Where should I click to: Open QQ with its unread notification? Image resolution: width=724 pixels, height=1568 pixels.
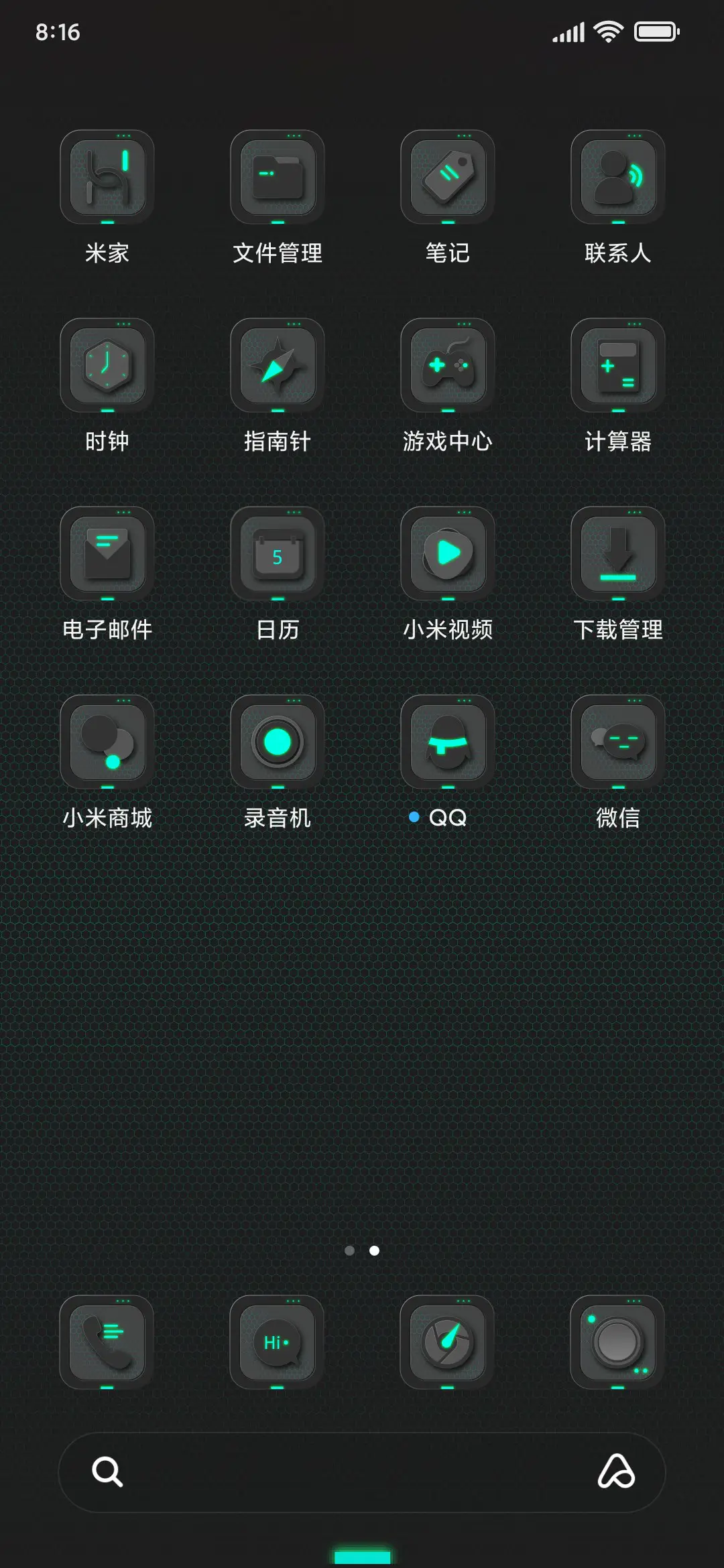point(447,740)
